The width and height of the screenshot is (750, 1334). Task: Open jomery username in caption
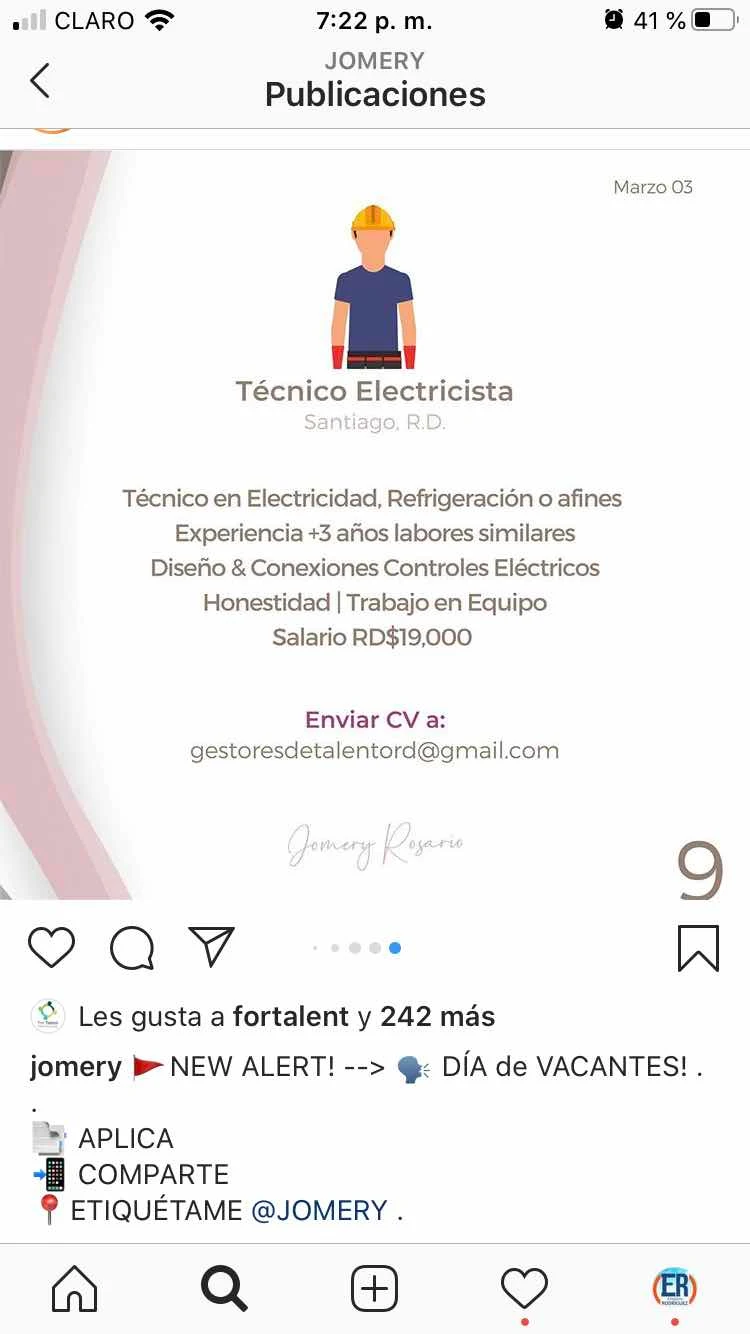tap(76, 1067)
